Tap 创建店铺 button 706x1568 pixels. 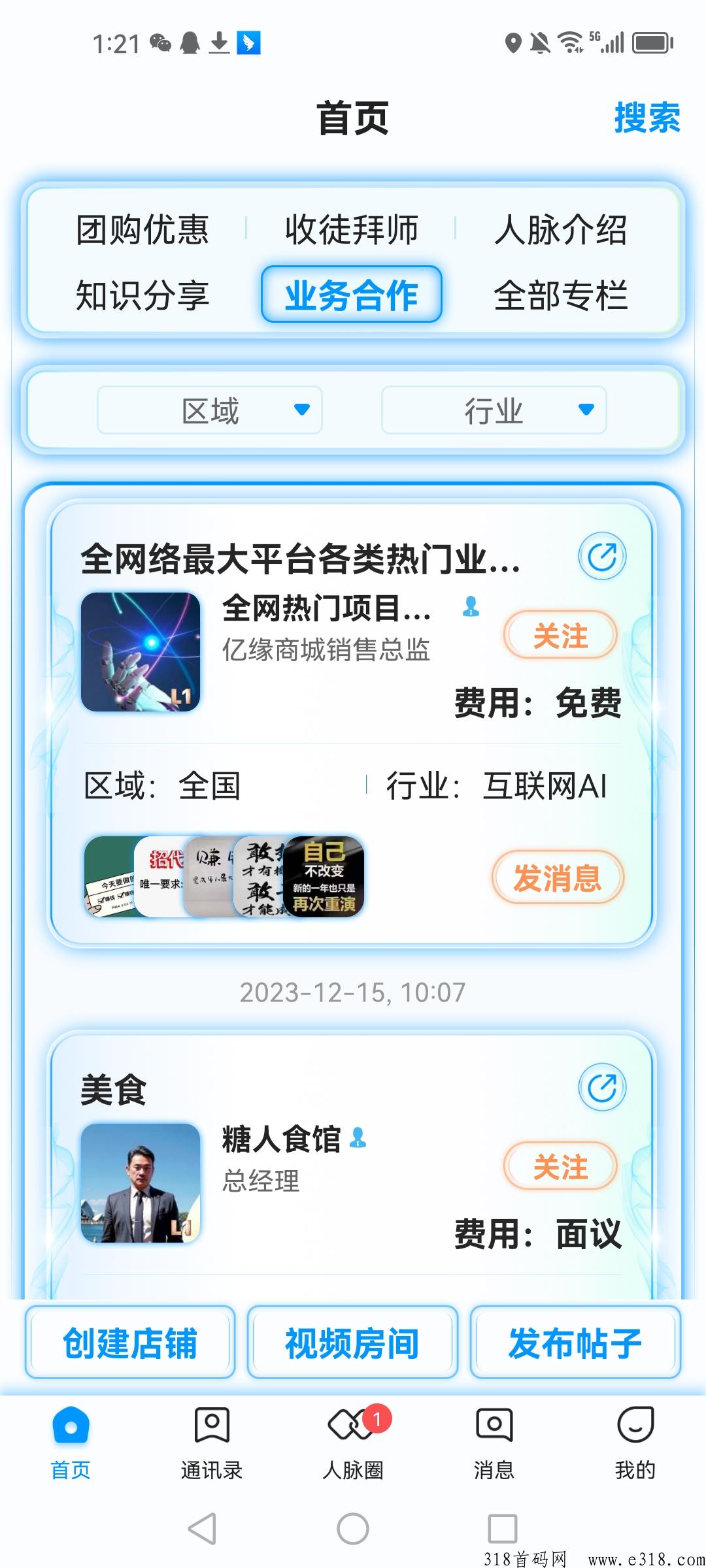(130, 1343)
